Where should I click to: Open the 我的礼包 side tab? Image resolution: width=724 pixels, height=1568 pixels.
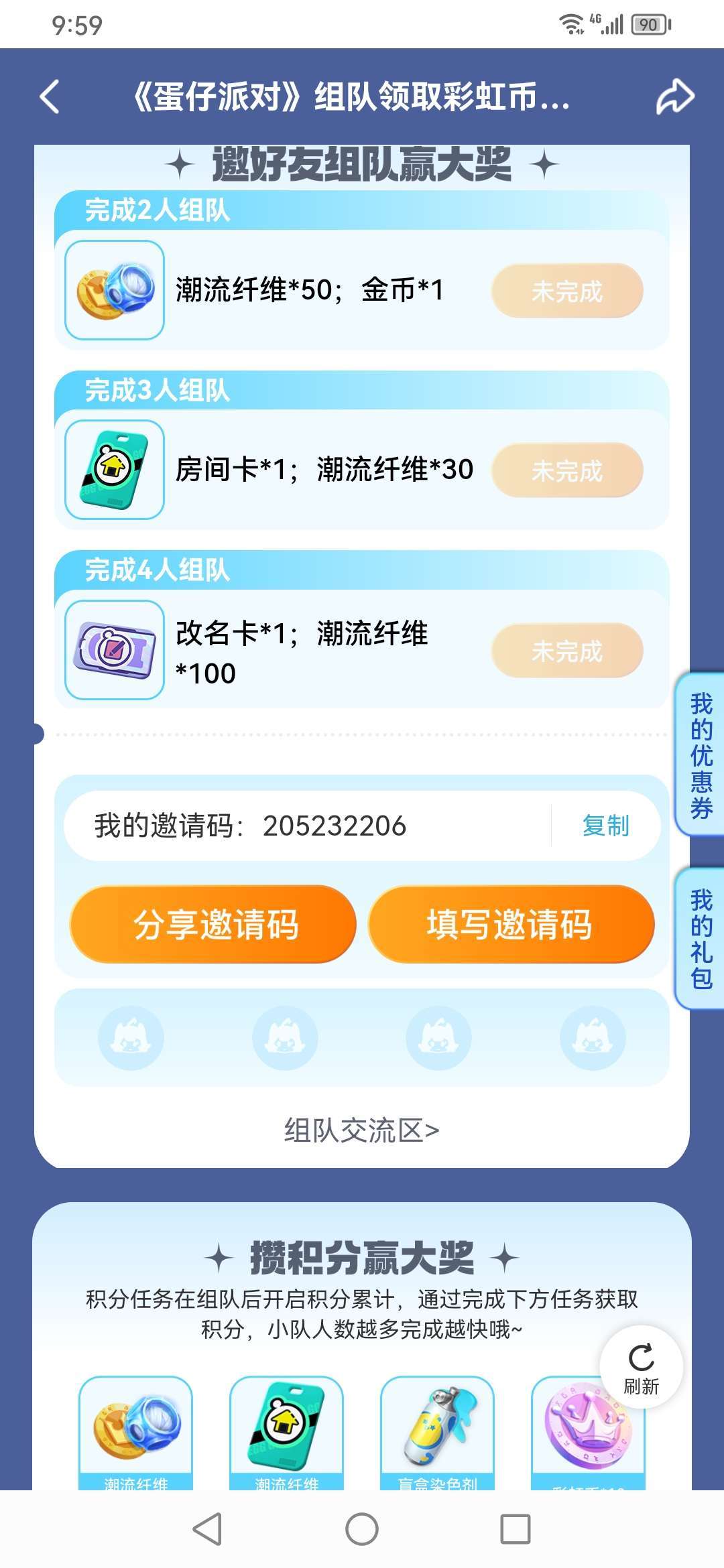701,938
